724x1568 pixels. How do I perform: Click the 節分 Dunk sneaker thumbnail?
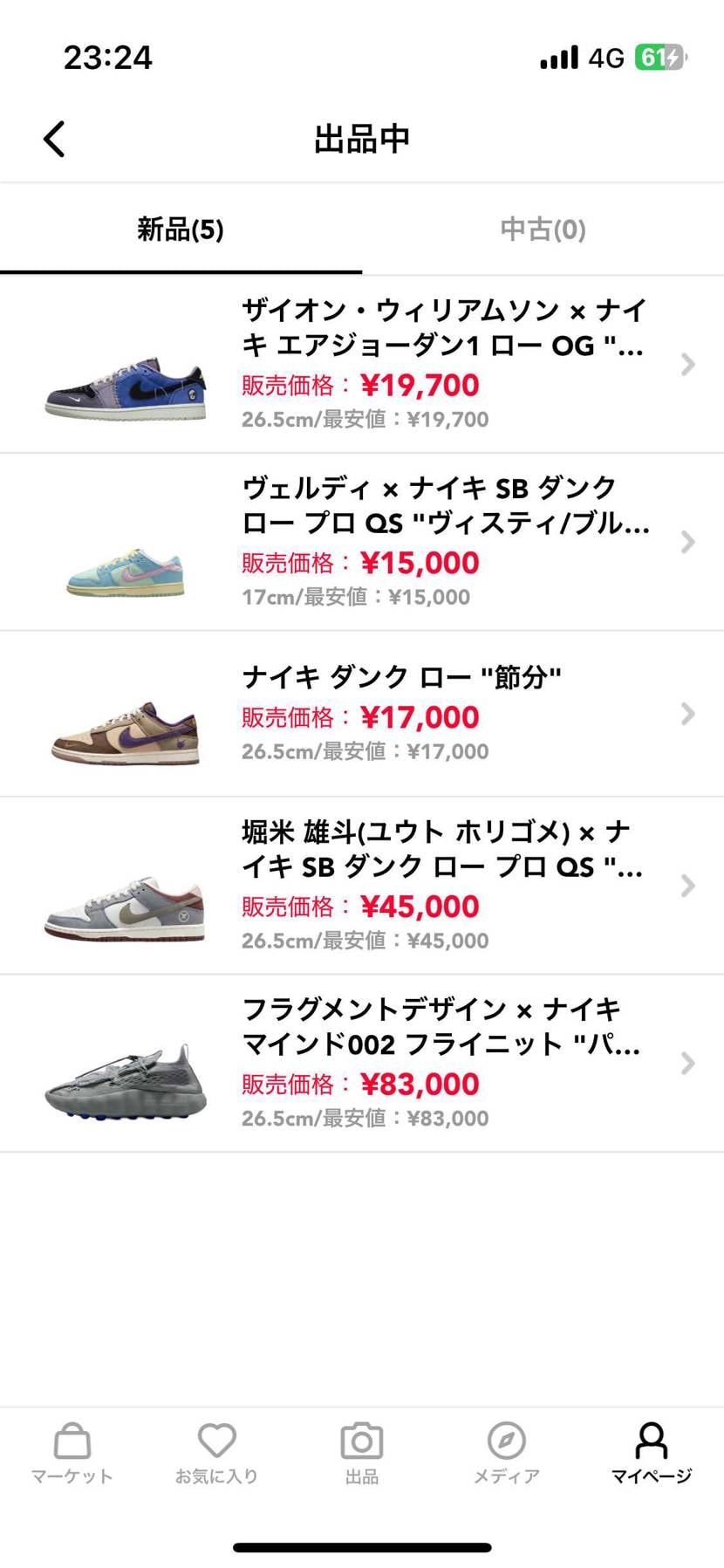(x=122, y=731)
